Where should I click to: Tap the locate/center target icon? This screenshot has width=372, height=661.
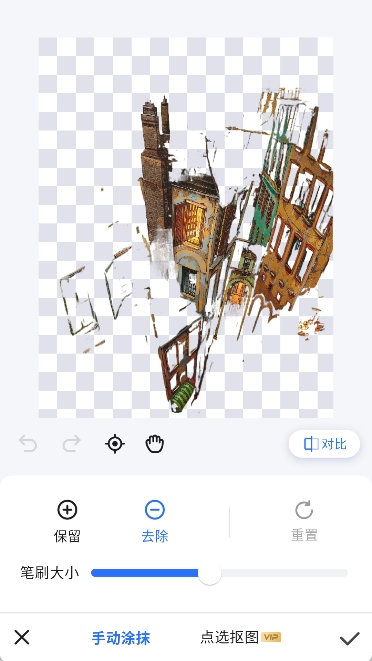(115, 444)
